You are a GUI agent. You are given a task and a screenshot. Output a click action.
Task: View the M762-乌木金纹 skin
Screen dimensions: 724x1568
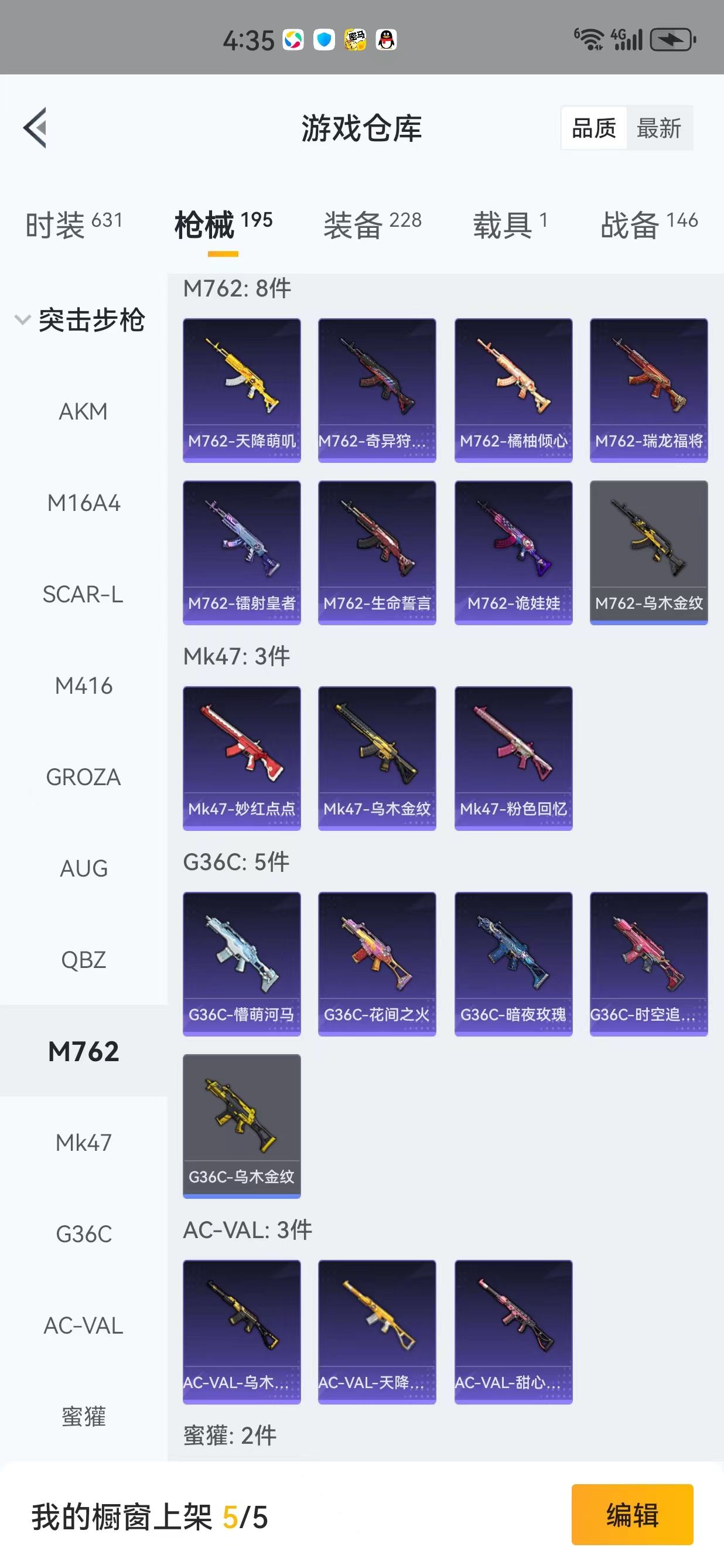point(648,553)
